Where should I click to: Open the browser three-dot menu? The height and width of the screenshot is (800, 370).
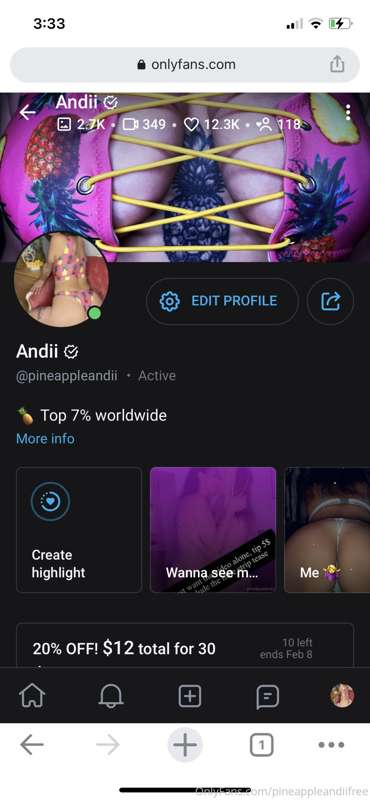pyautogui.click(x=331, y=745)
